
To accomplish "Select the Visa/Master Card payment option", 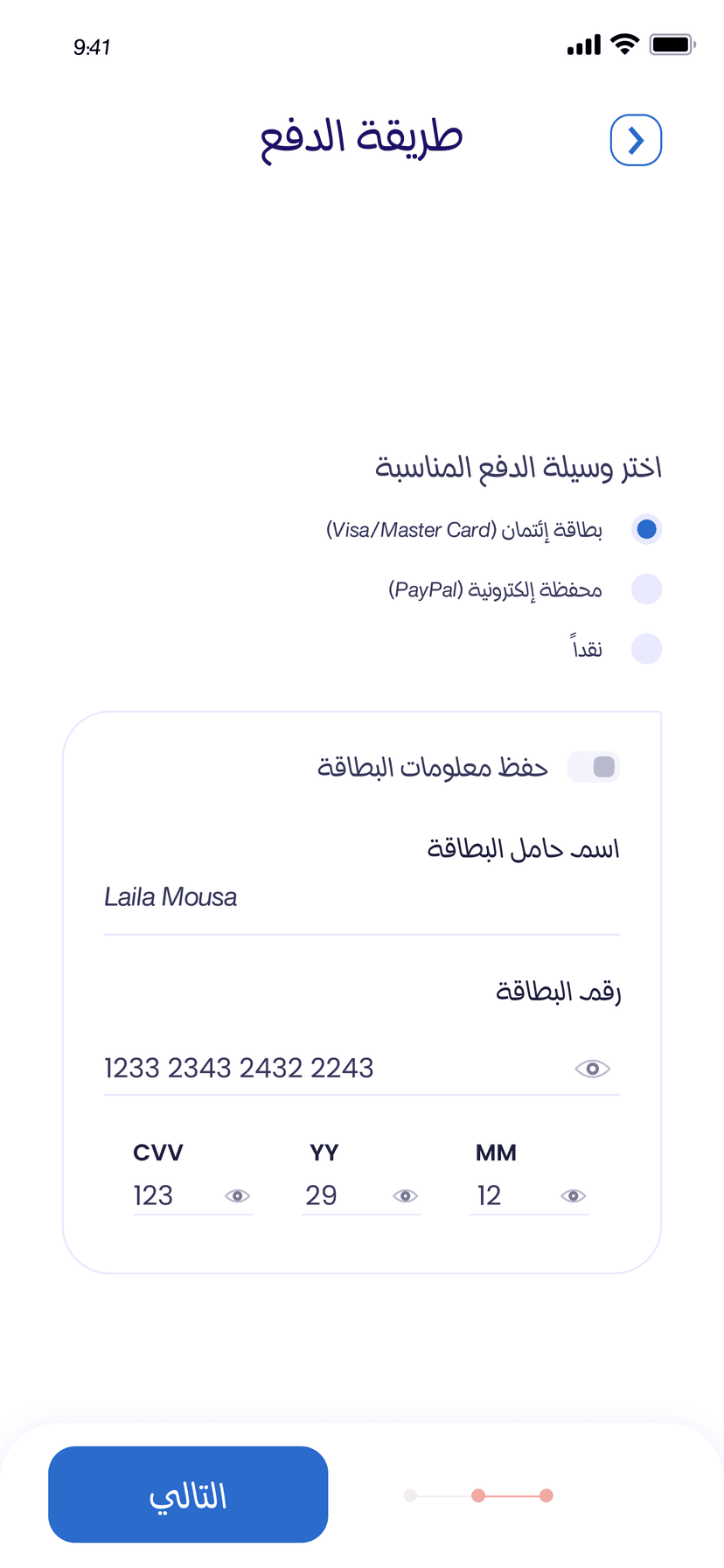I will click(x=646, y=529).
